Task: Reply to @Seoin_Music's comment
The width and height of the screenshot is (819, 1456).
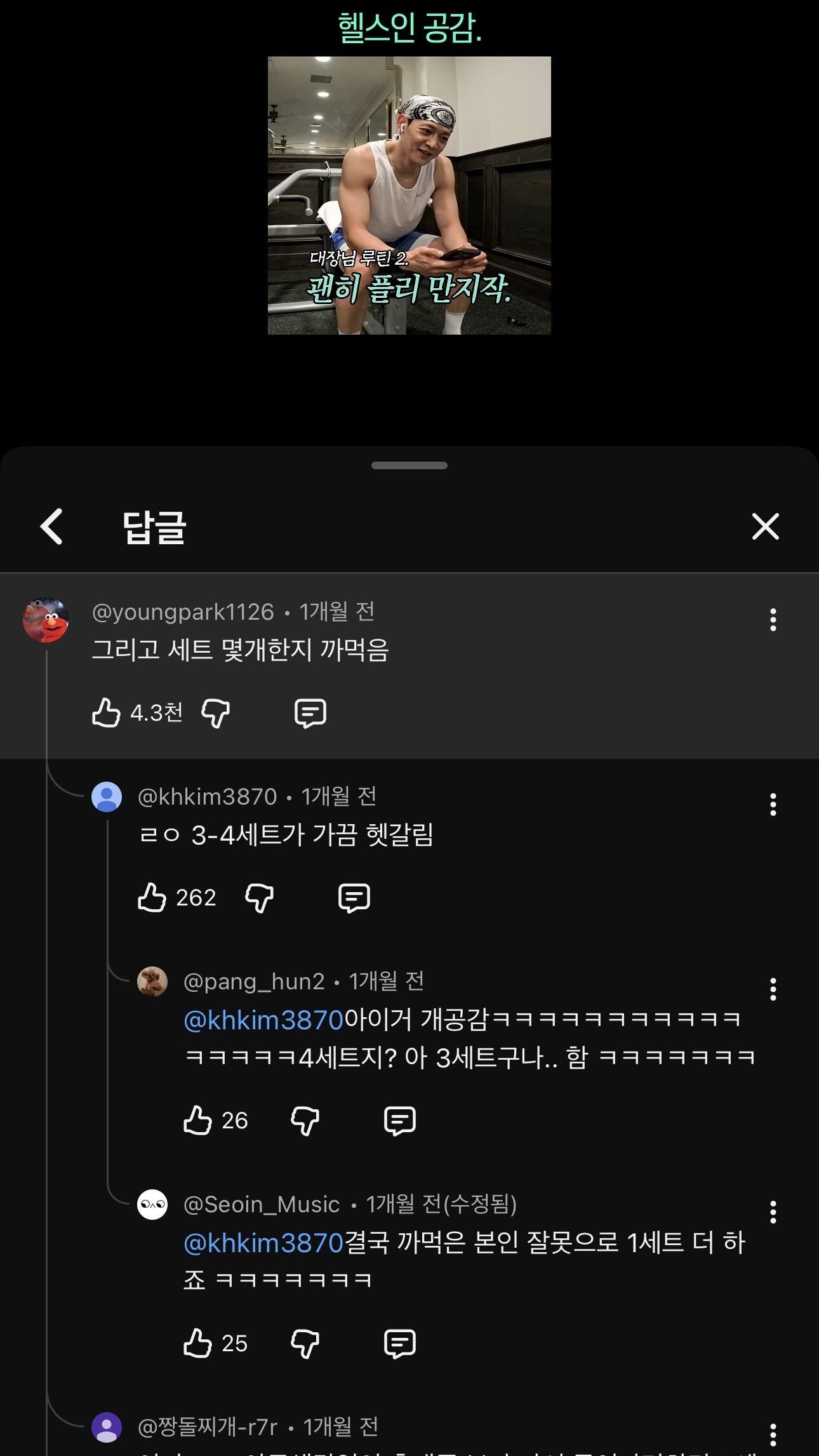Action: 400,1343
